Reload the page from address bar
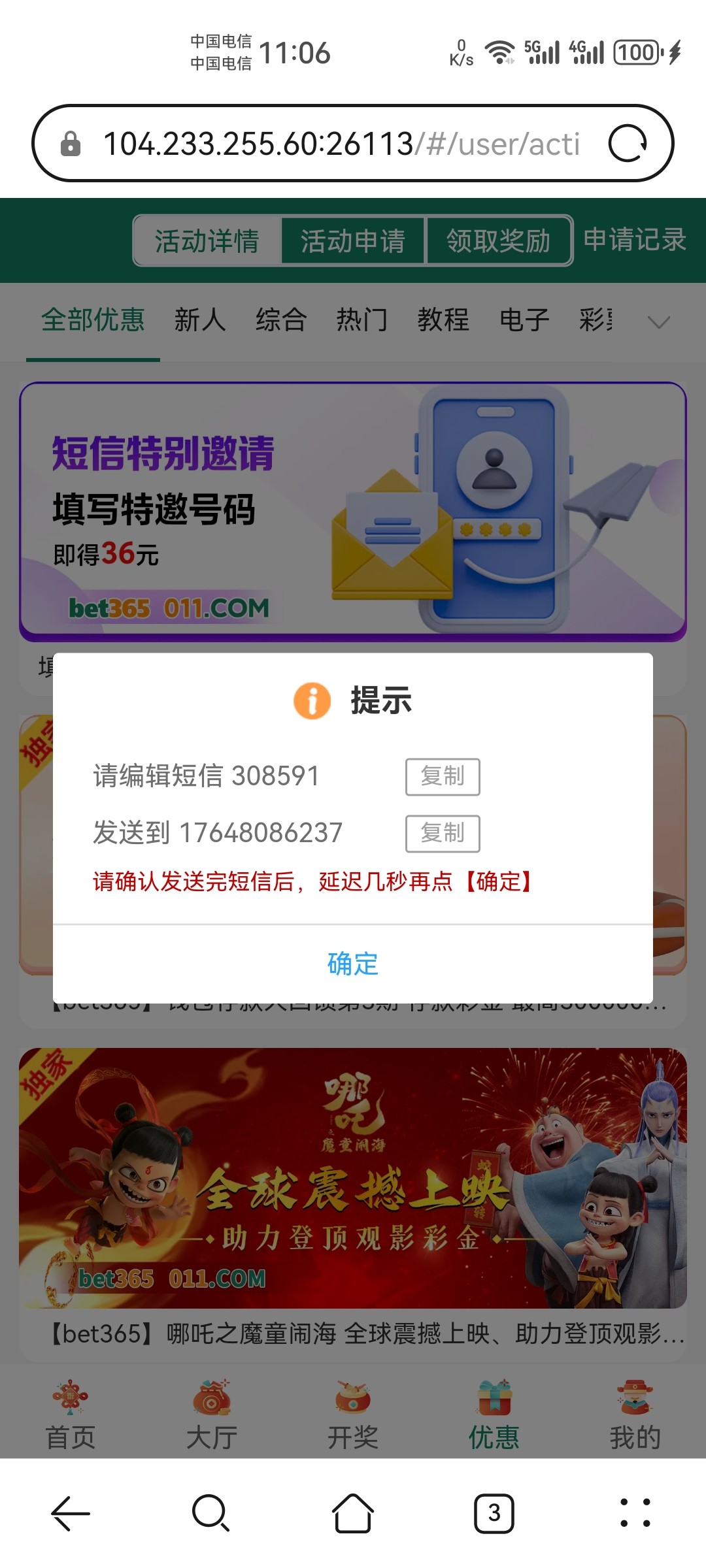 [x=628, y=143]
